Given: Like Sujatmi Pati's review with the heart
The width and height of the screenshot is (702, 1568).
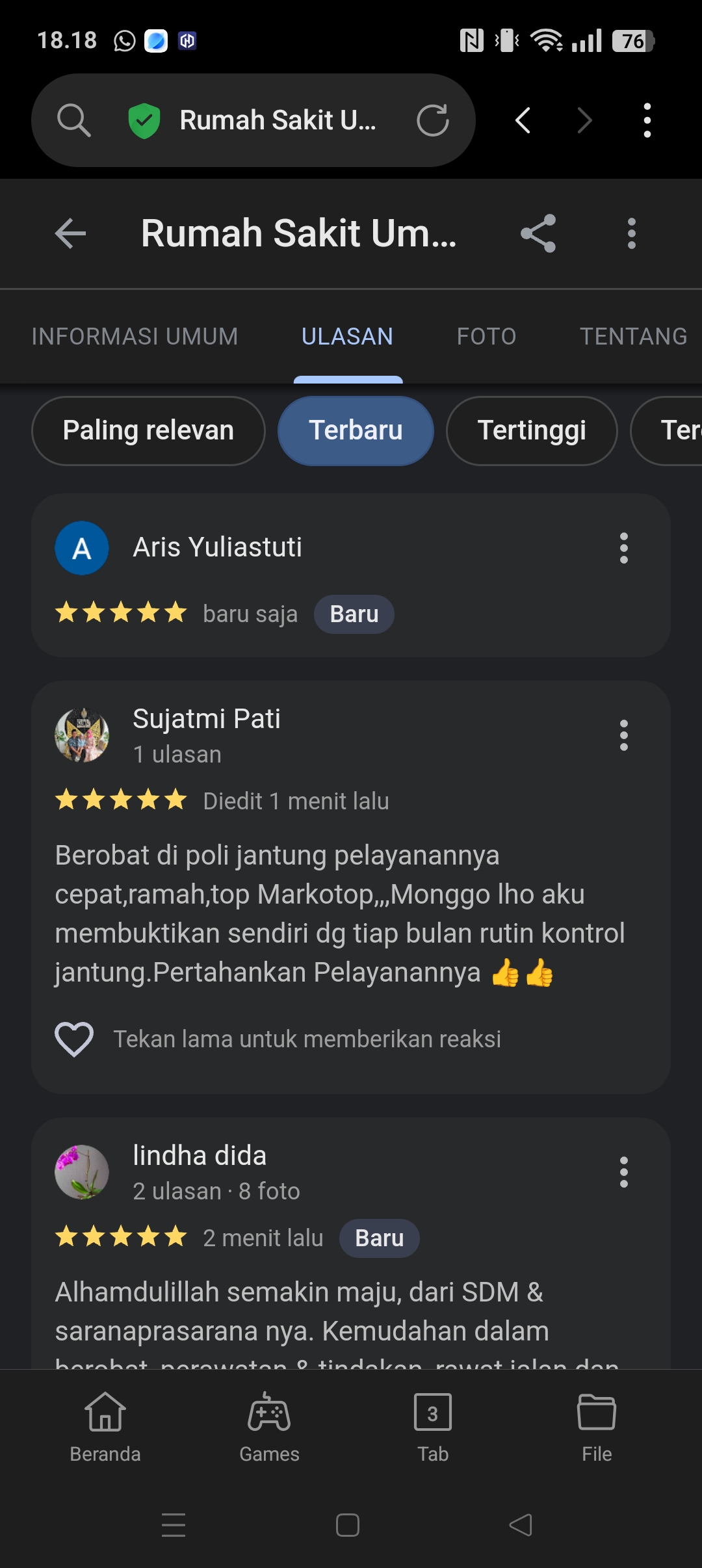Looking at the screenshot, I should (74, 1038).
